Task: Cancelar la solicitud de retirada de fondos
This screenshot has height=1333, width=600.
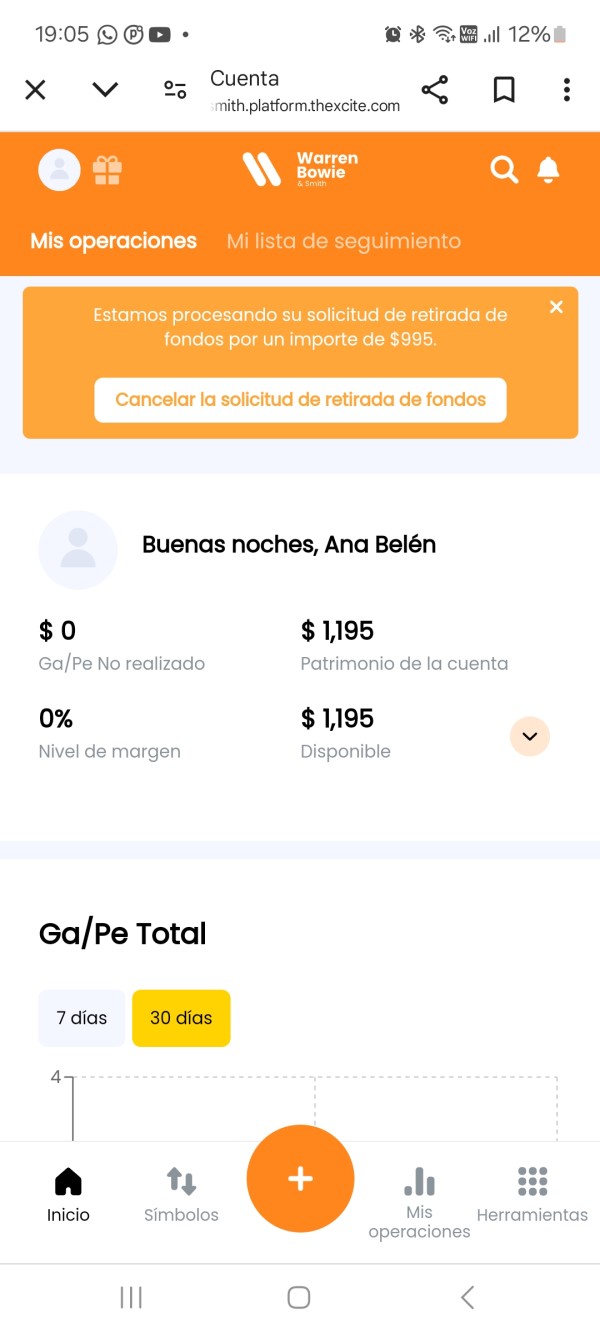Action: [x=300, y=400]
